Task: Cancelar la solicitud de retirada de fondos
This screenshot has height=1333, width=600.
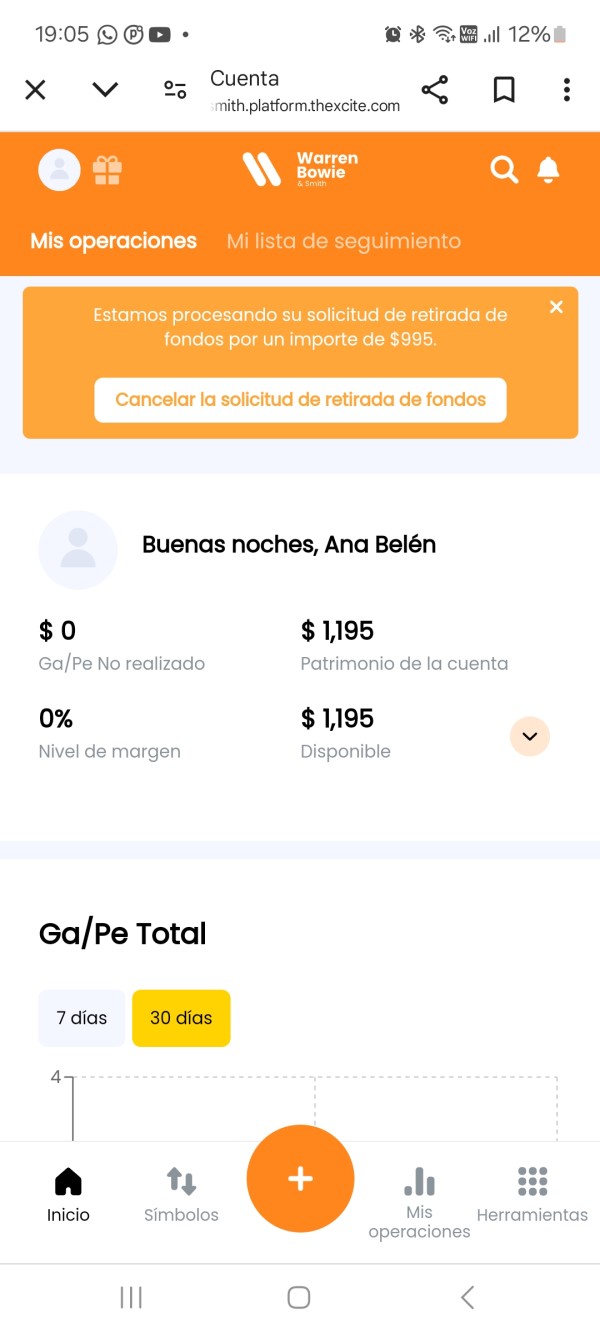Action: [x=300, y=400]
